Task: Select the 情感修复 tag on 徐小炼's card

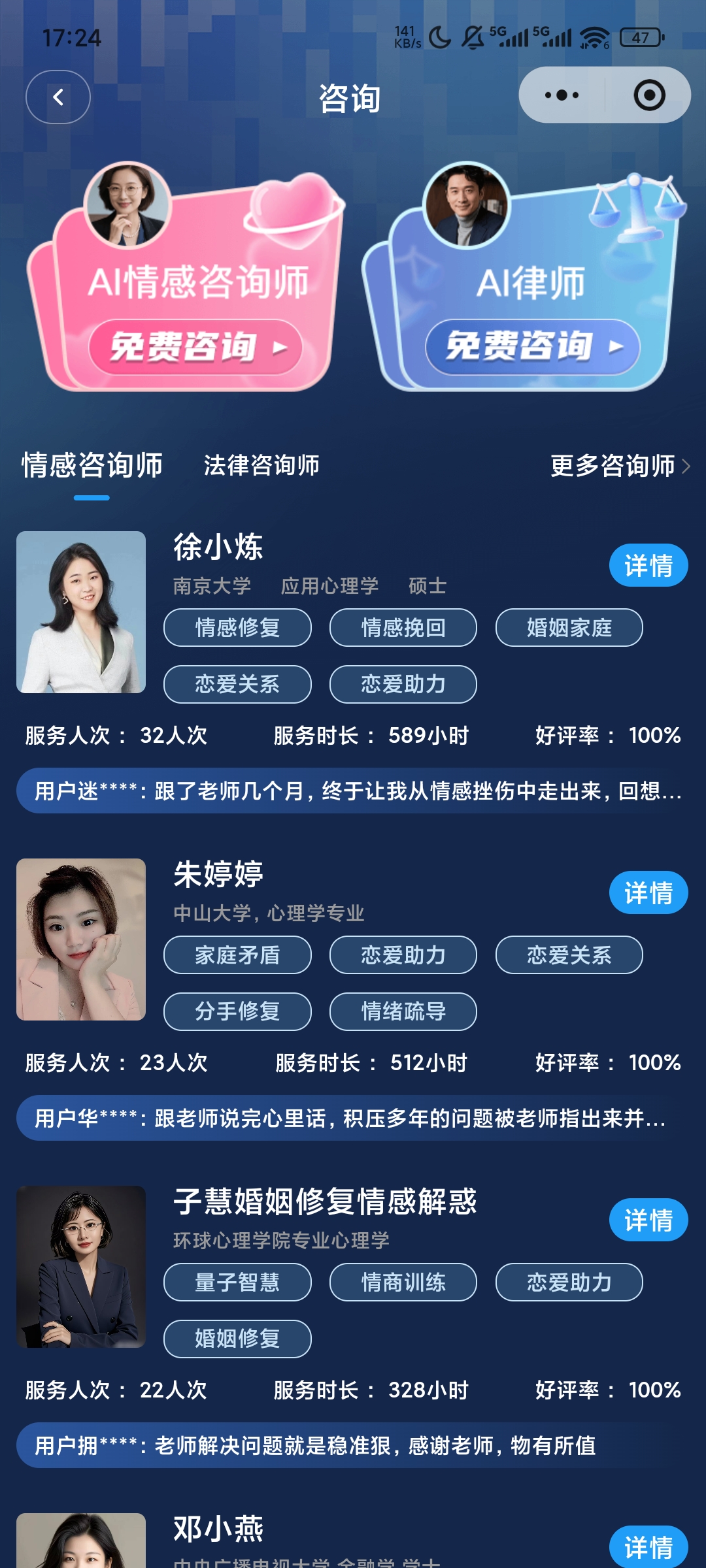Action: tap(237, 627)
